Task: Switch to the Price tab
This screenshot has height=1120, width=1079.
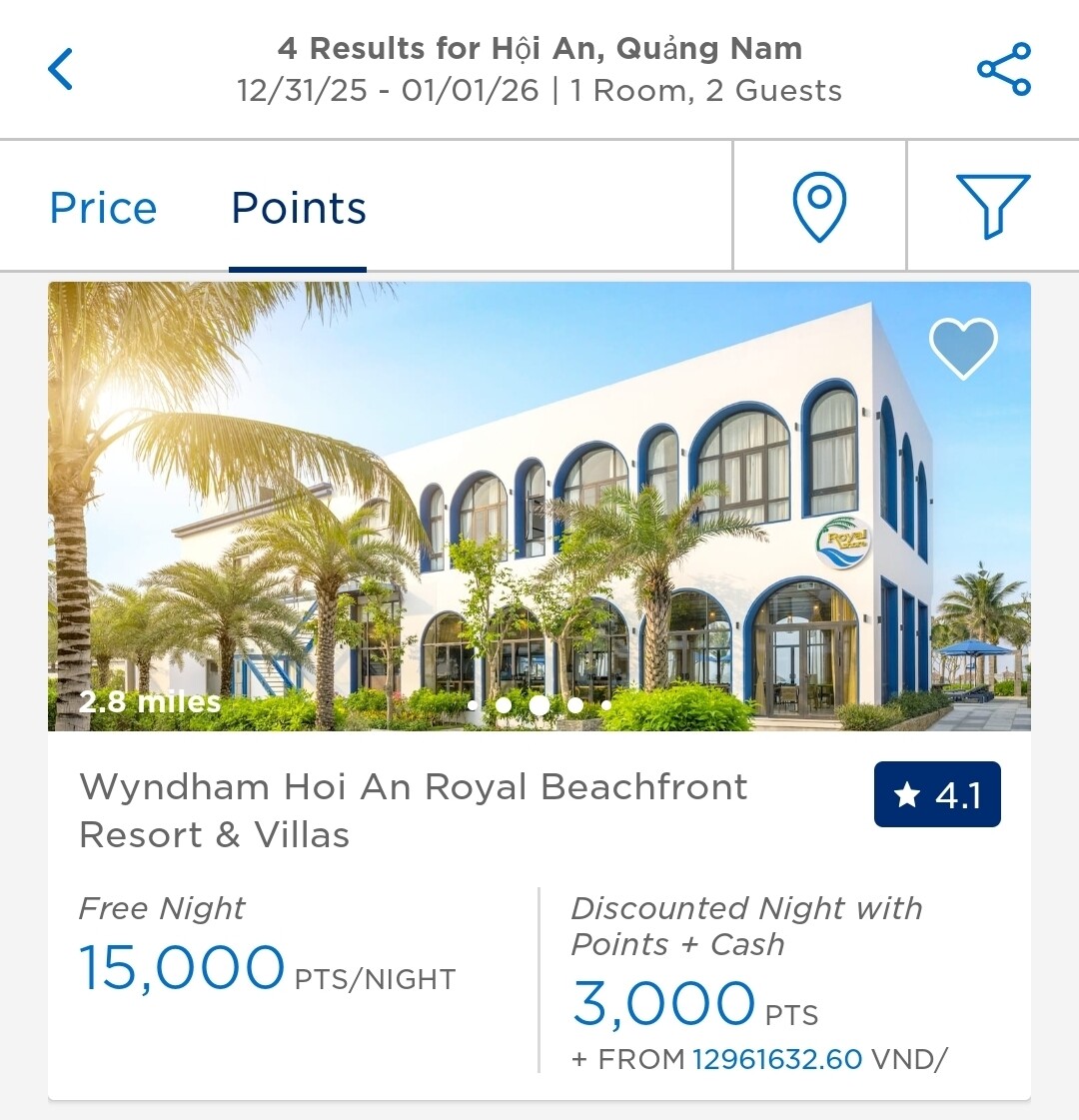Action: click(x=104, y=208)
